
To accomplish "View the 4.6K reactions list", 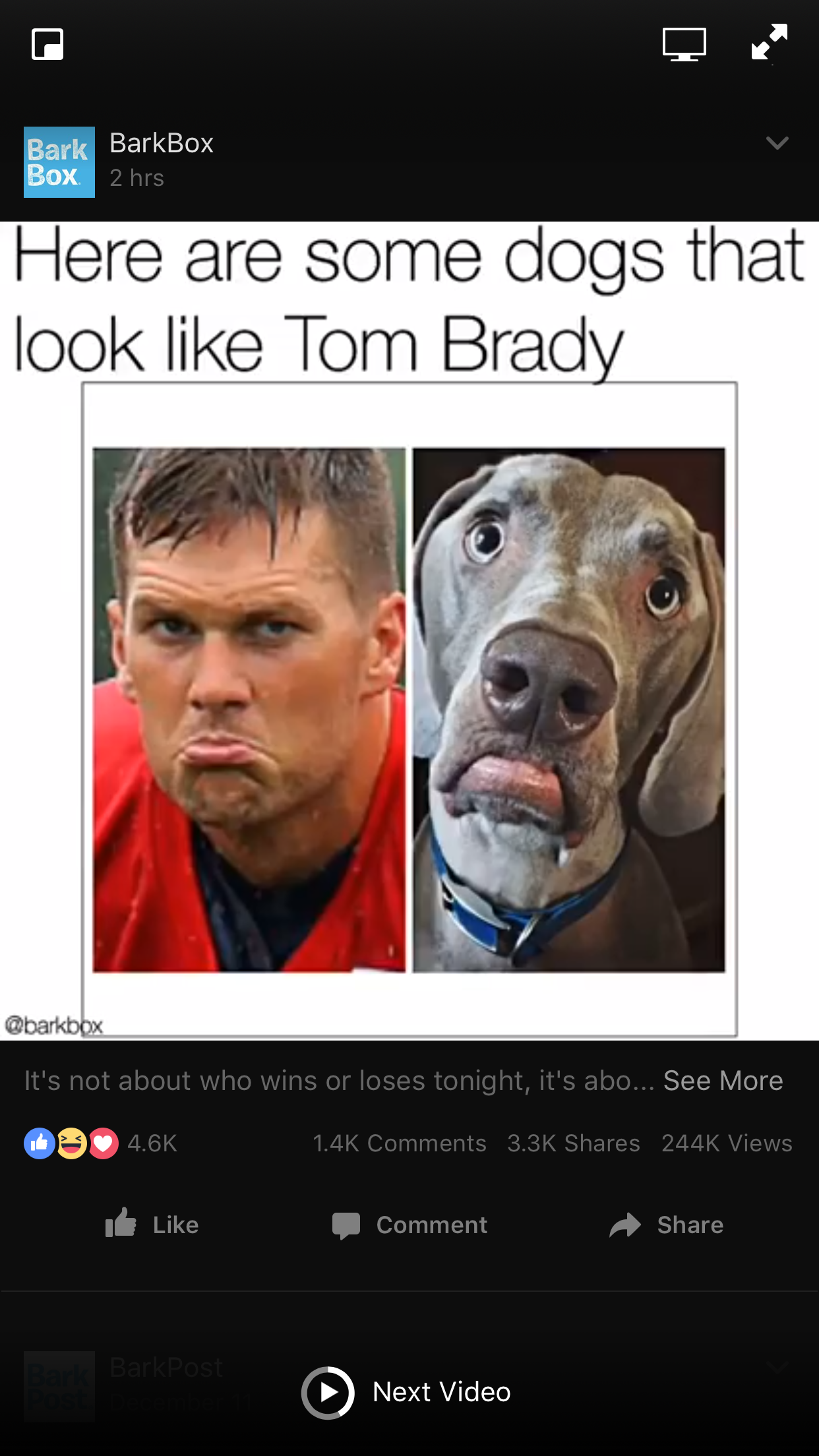I will (x=101, y=1143).
